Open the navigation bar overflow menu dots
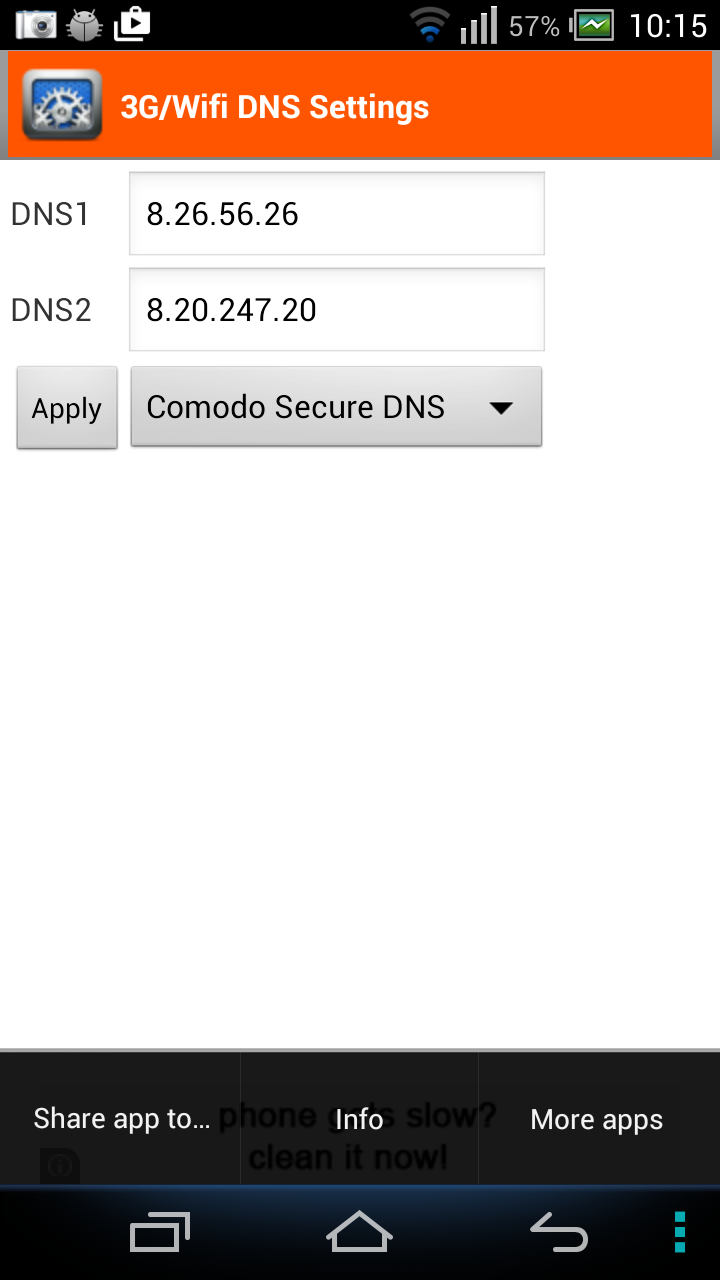 678,1232
